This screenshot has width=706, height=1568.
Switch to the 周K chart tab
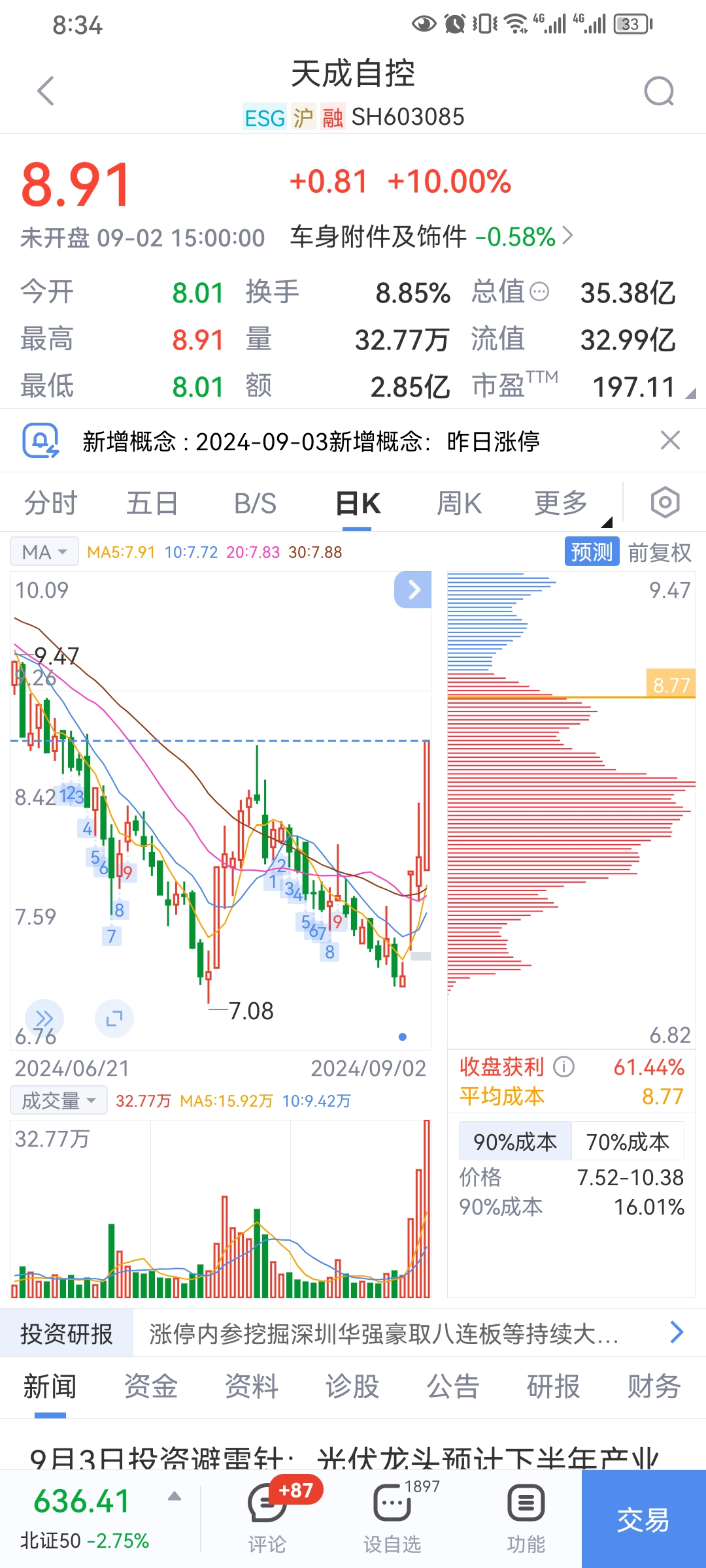[460, 504]
